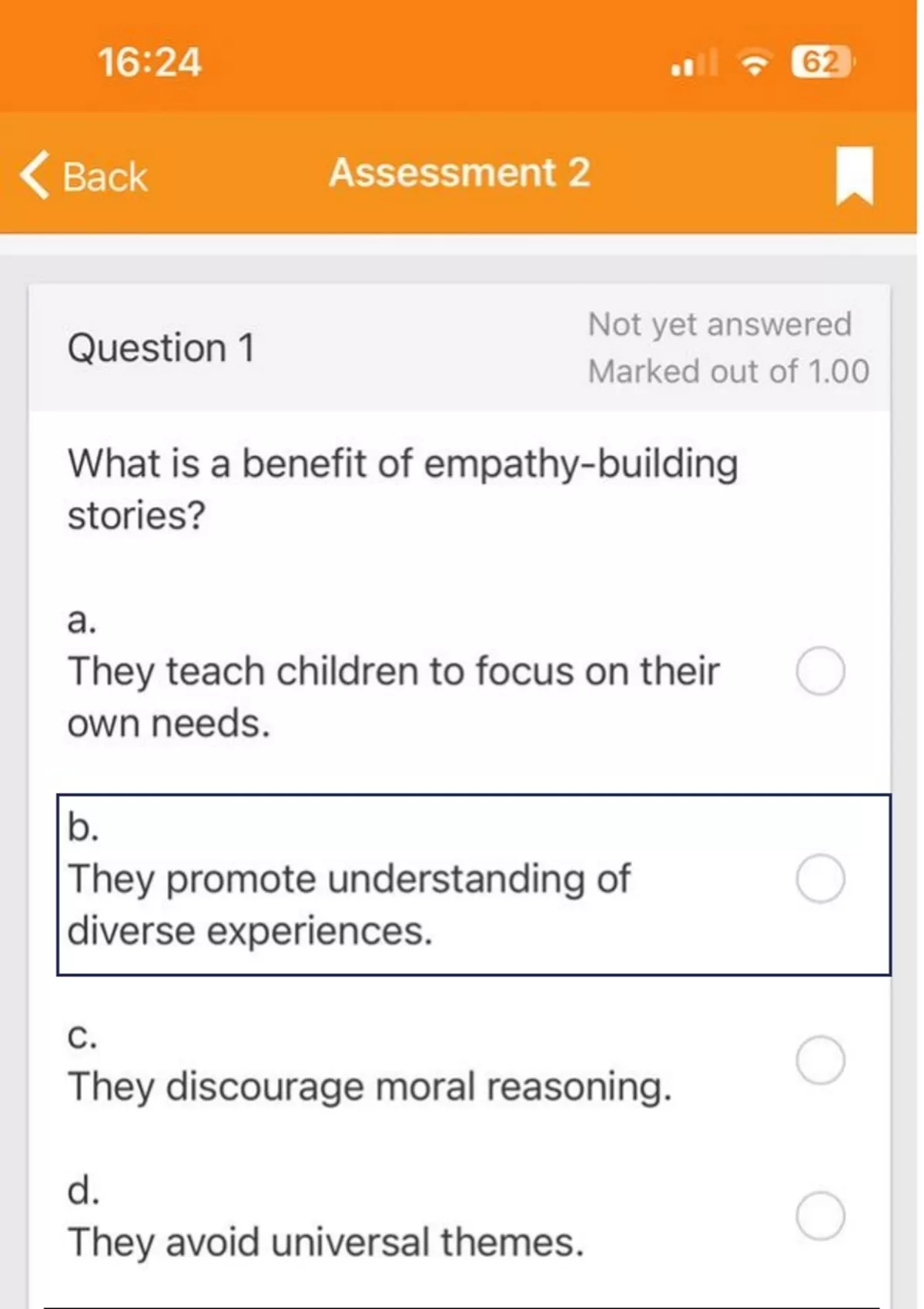
Task: Bookmark this assessment question
Action: pos(854,175)
